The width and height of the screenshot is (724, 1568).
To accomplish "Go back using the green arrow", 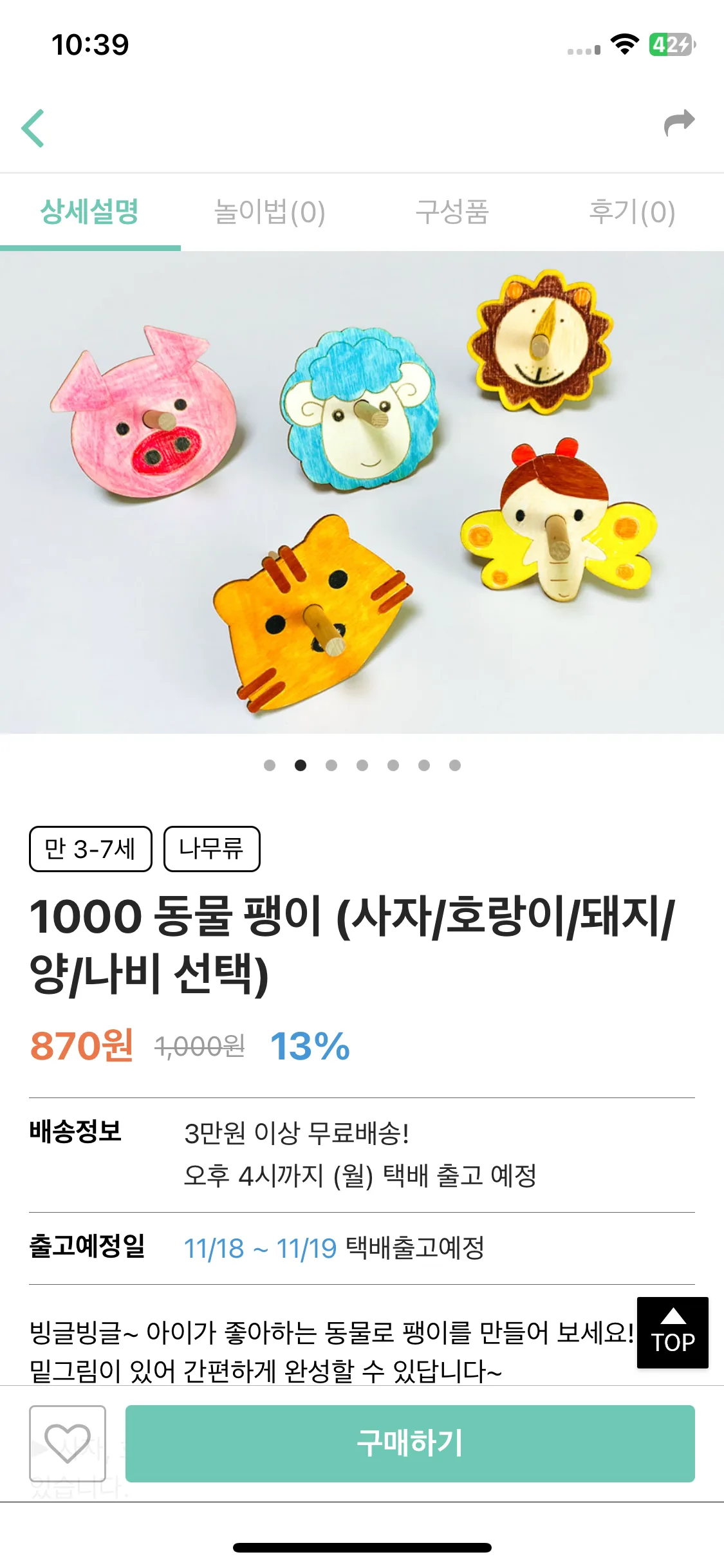I will point(33,128).
